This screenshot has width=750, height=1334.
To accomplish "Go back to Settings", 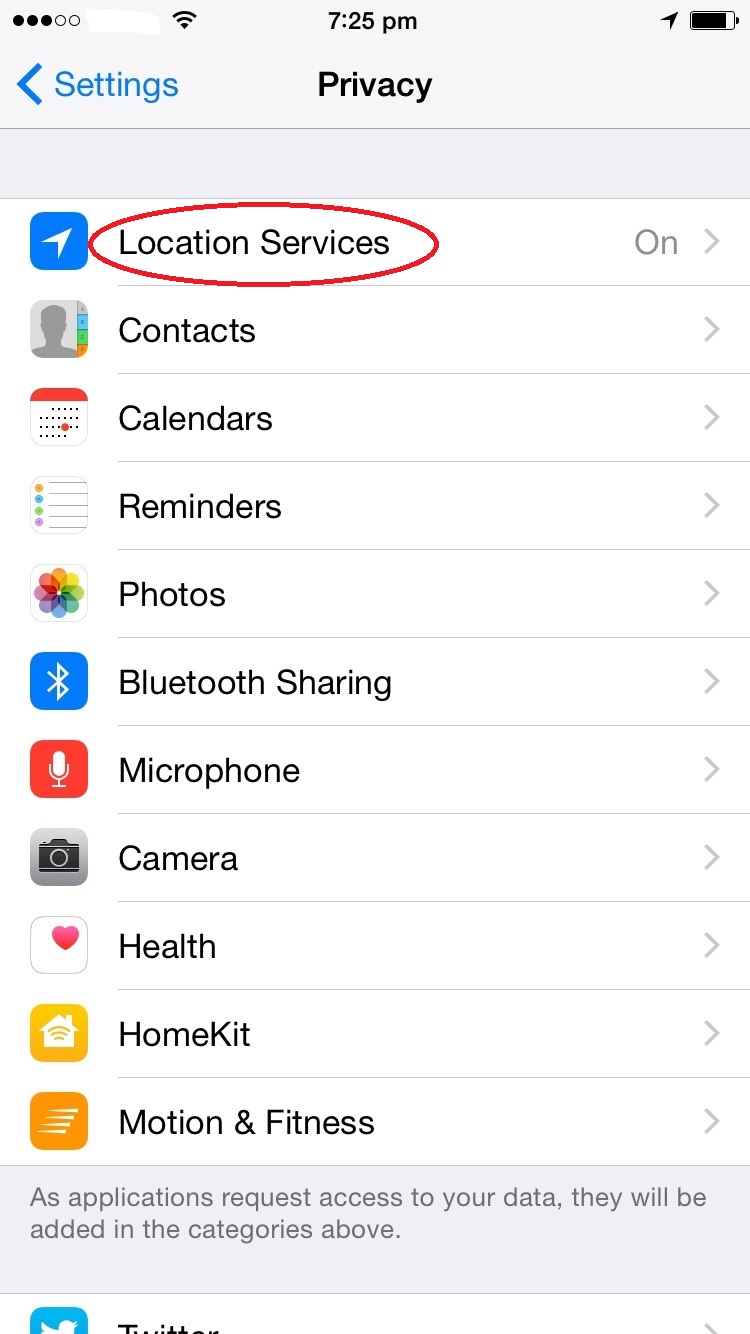I will 97,85.
